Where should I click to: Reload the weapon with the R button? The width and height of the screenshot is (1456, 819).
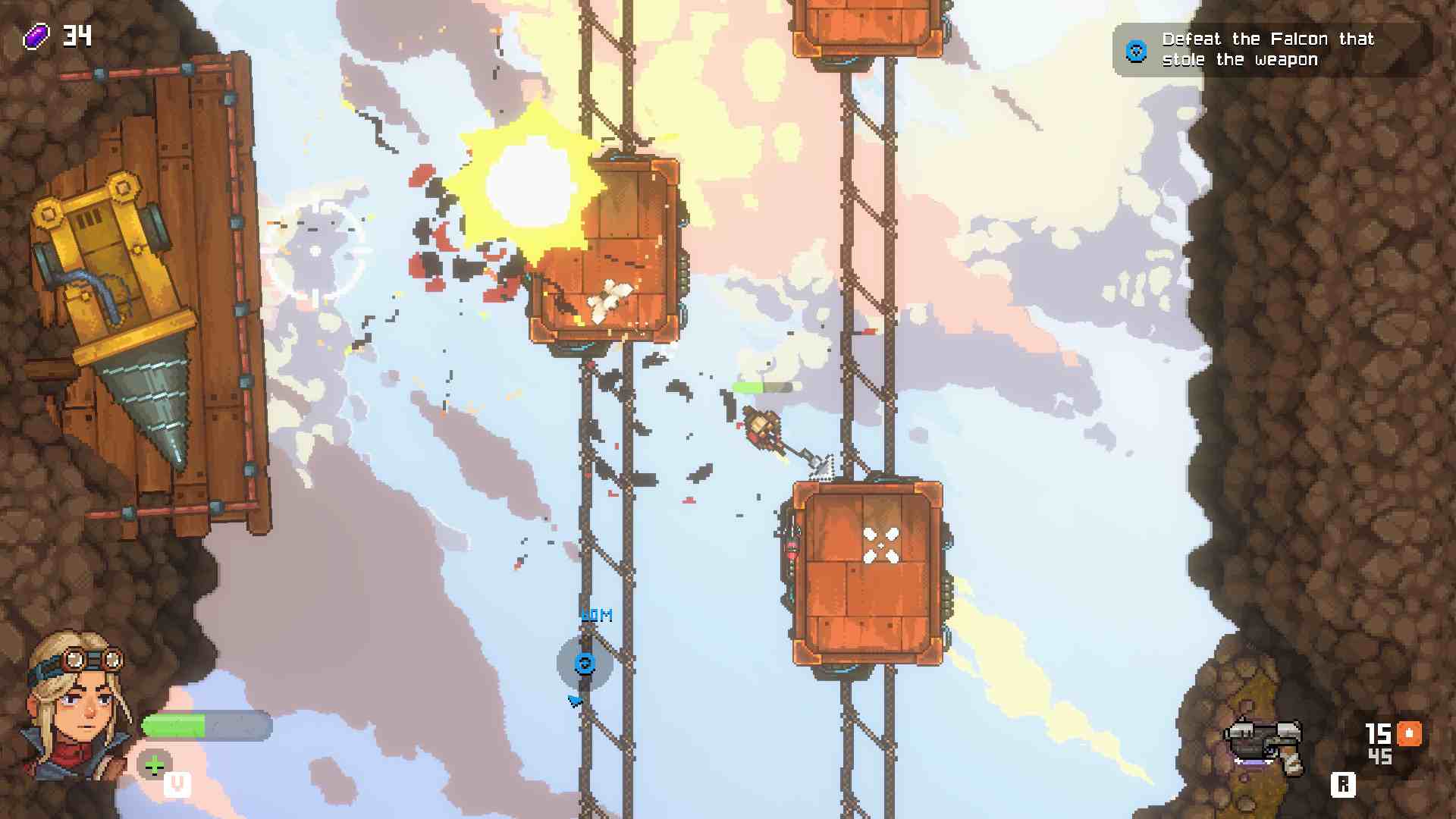coord(1342,784)
